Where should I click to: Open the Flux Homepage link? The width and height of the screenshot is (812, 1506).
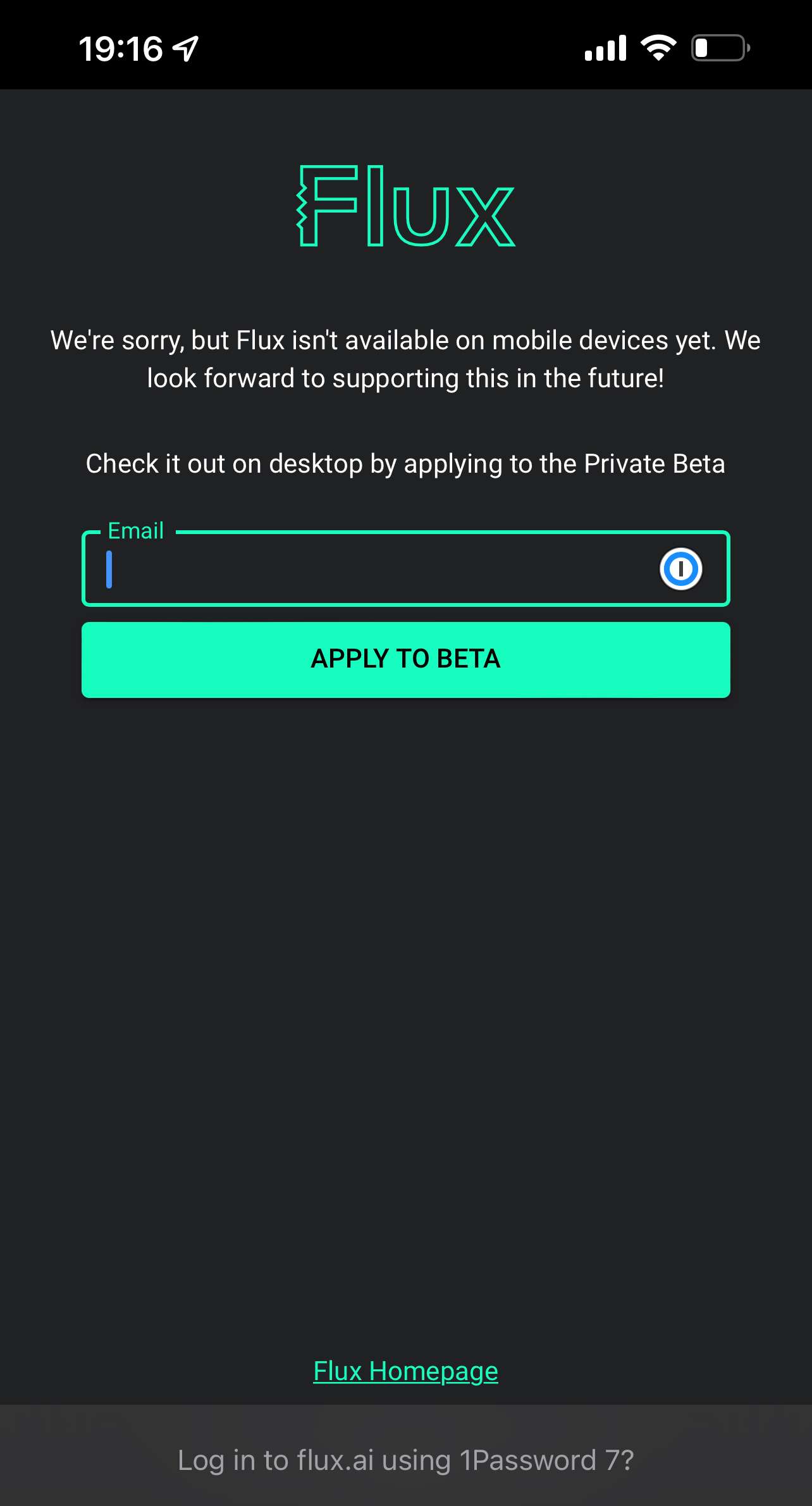pos(406,1371)
